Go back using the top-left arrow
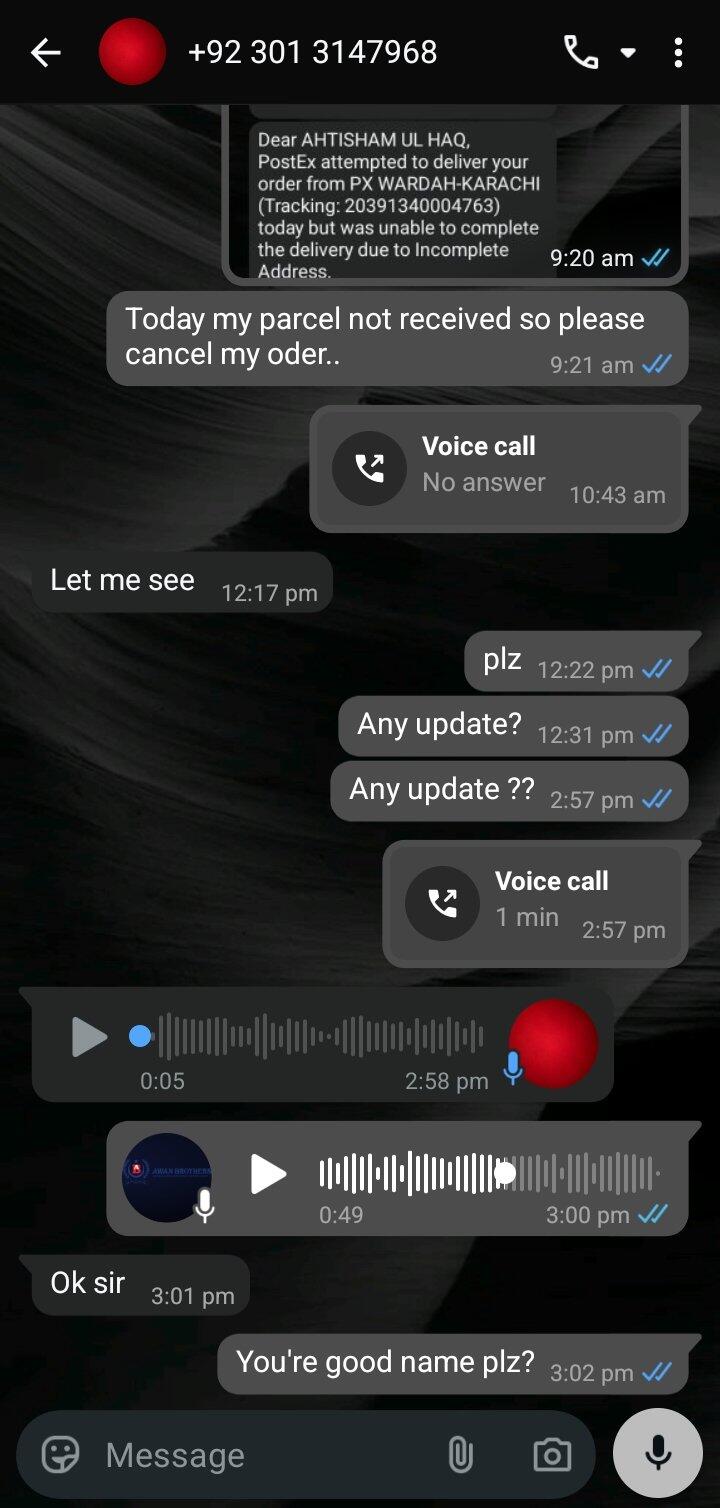The height and width of the screenshot is (1508, 720). pos(45,53)
